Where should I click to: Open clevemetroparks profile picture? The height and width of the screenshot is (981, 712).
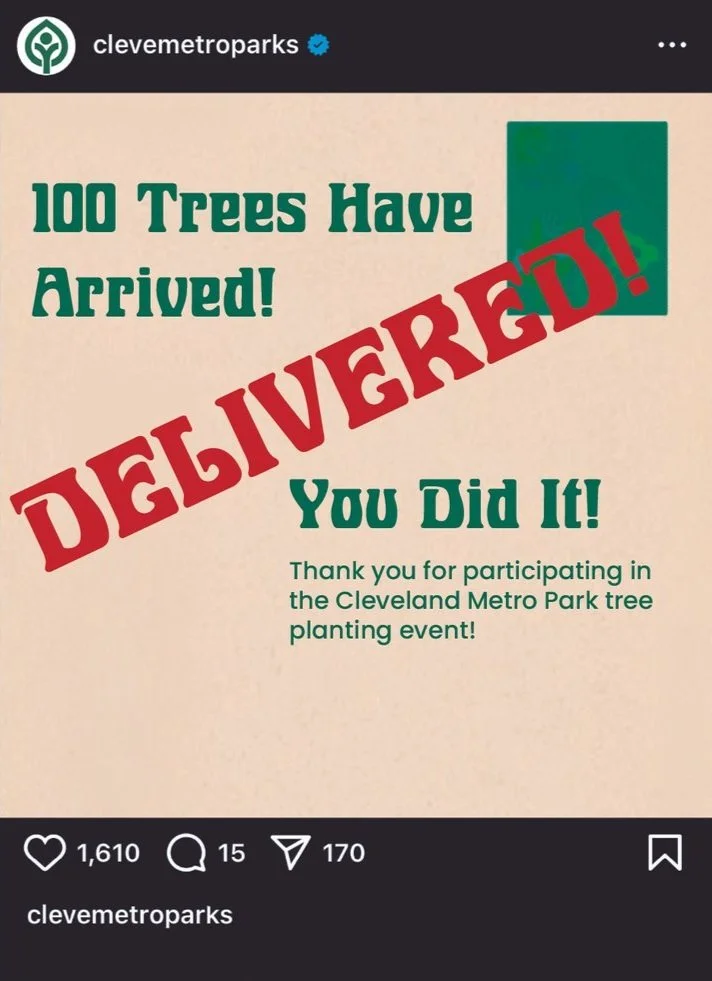tap(46, 46)
